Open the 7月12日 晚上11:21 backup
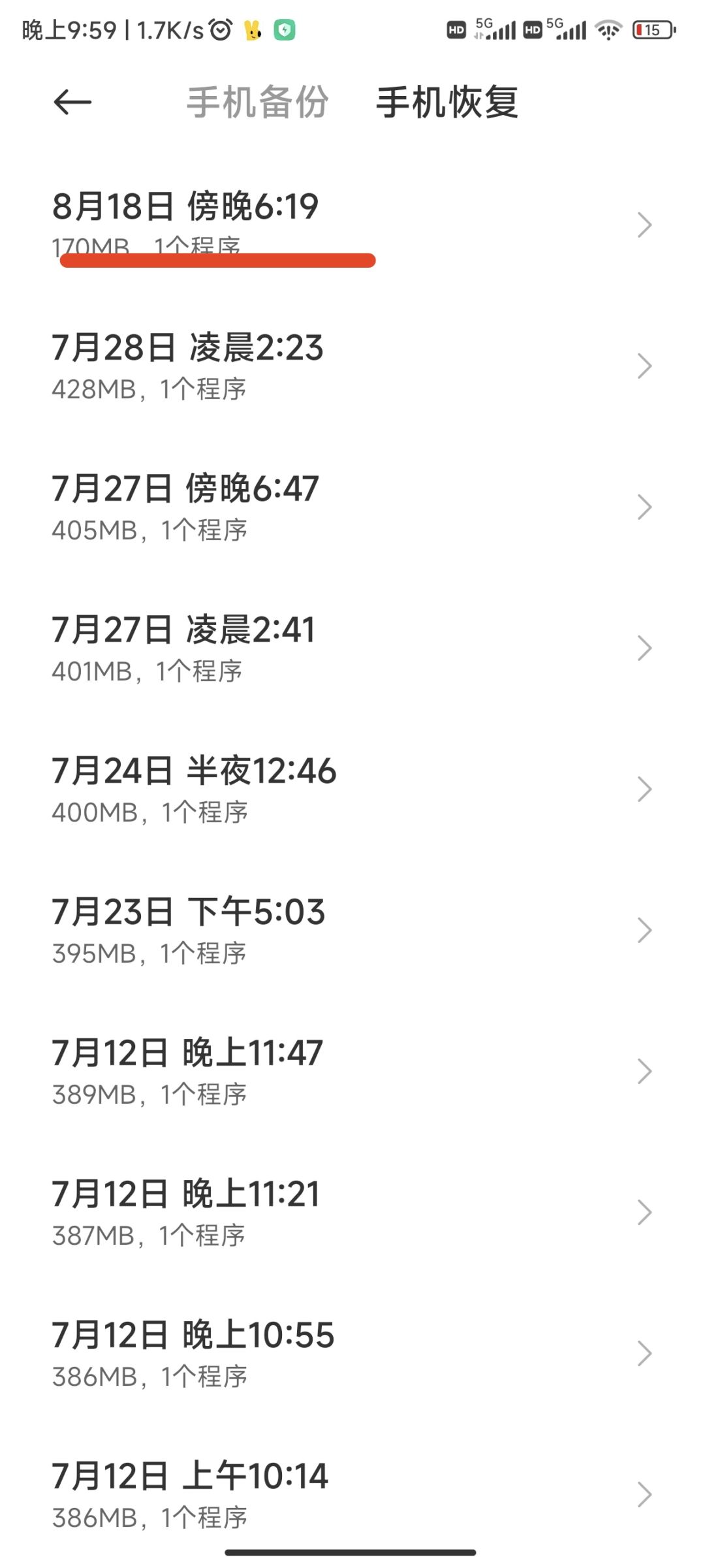The image size is (705, 1568). [x=352, y=1212]
